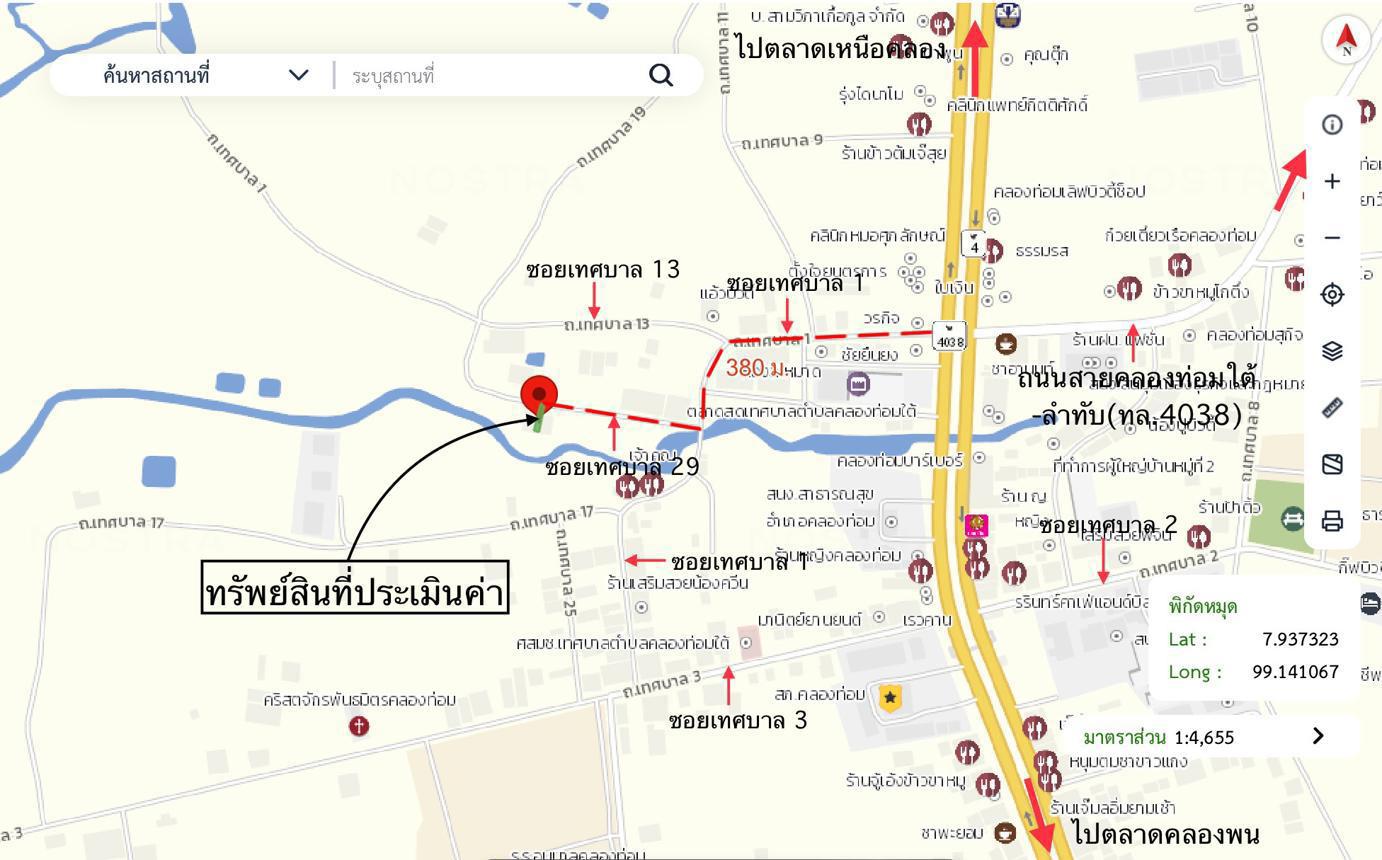Select the ruler measurement tool
Screen dimensions: 1382x860
pos(1332,407)
